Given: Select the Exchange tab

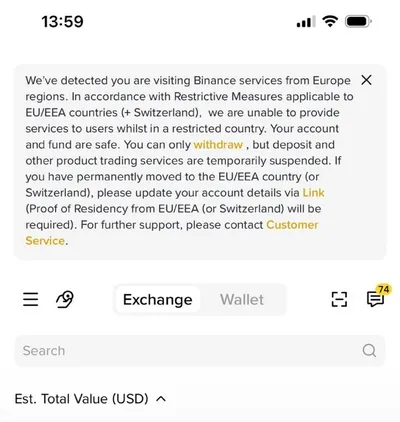Looking at the screenshot, I should pos(158,299).
